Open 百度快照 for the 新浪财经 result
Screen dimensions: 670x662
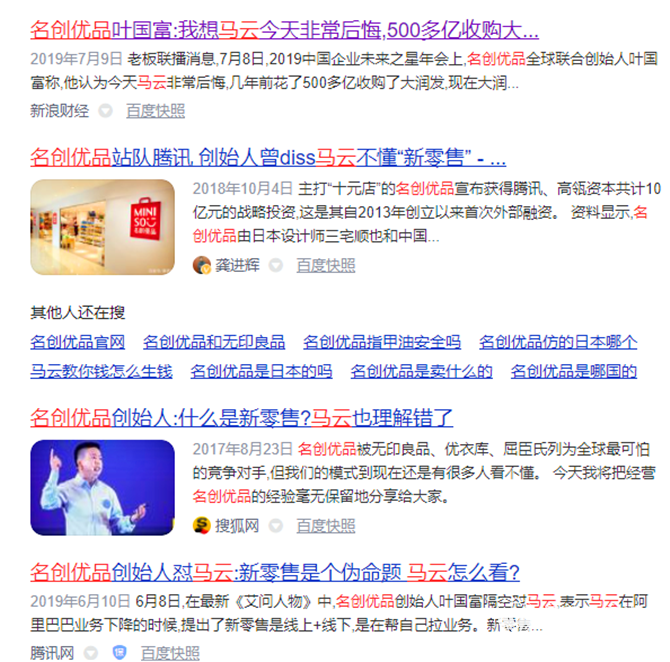pyautogui.click(x=155, y=110)
